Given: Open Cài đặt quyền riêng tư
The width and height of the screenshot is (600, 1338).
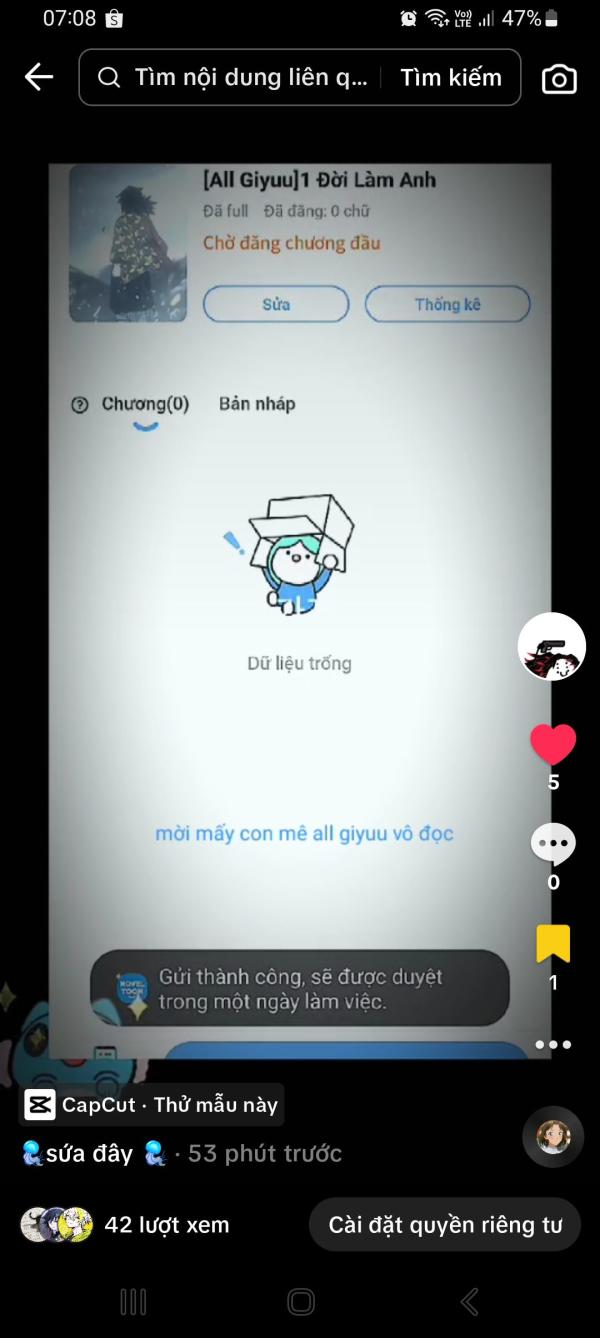Looking at the screenshot, I should coord(445,1225).
